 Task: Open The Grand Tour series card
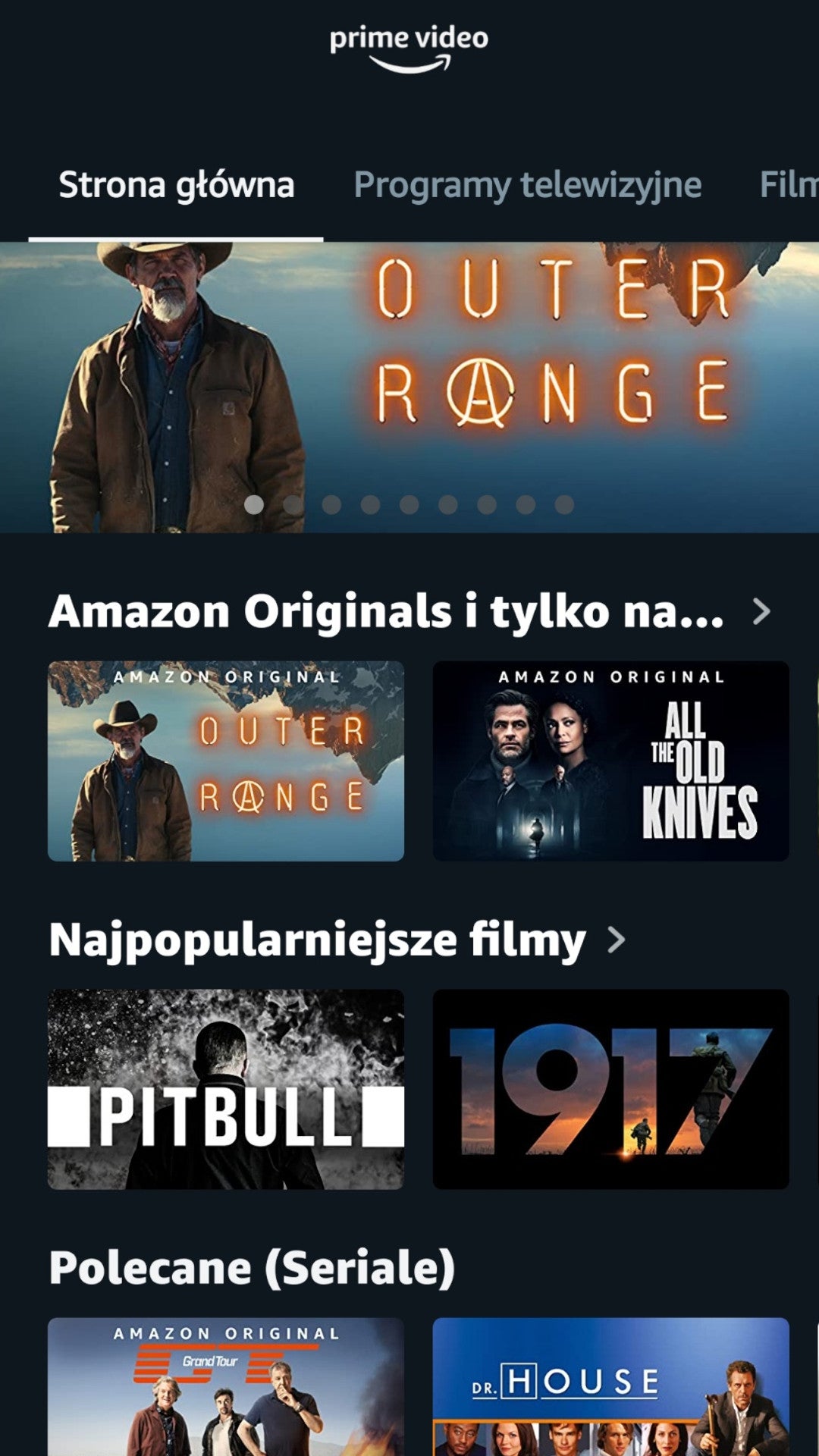(225, 1388)
